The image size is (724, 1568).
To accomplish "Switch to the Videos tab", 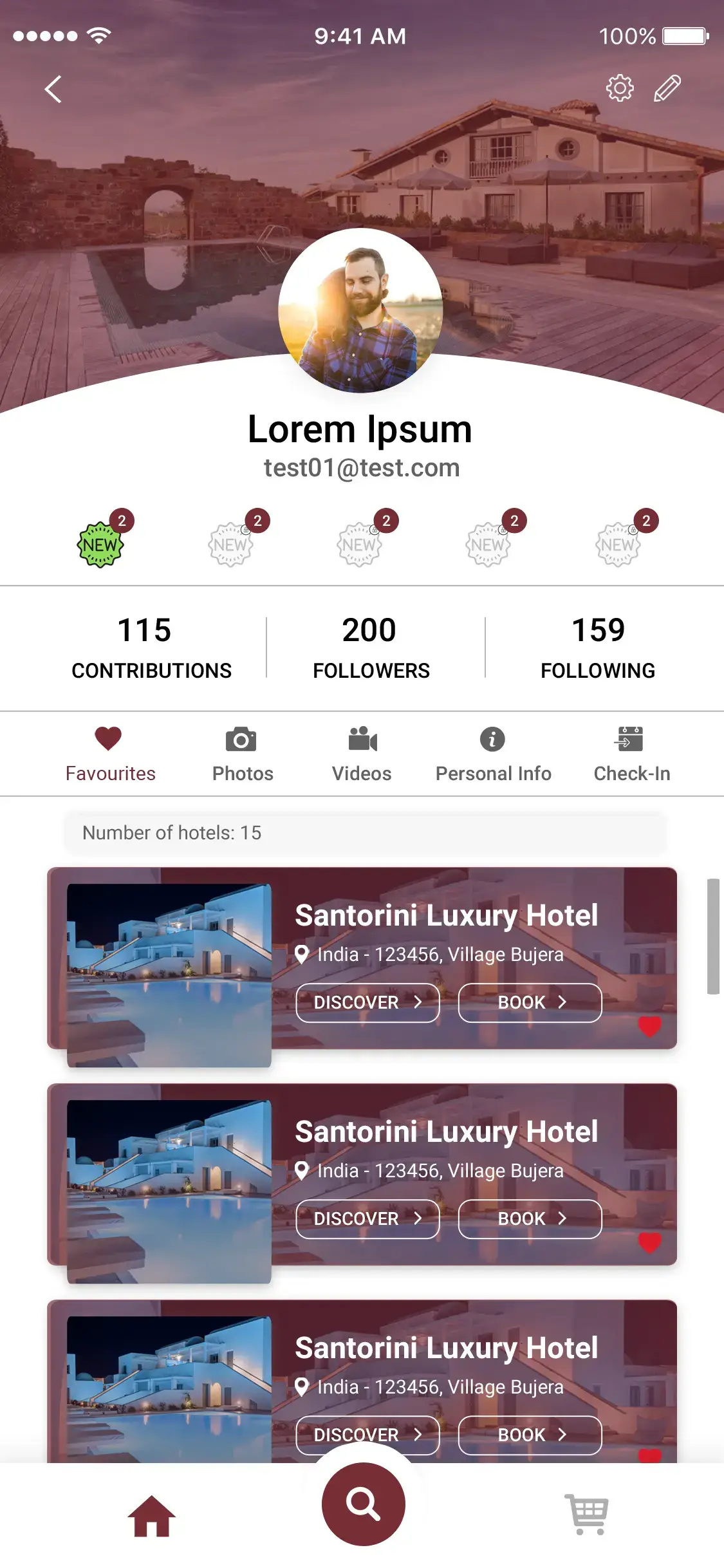I will pyautogui.click(x=362, y=754).
